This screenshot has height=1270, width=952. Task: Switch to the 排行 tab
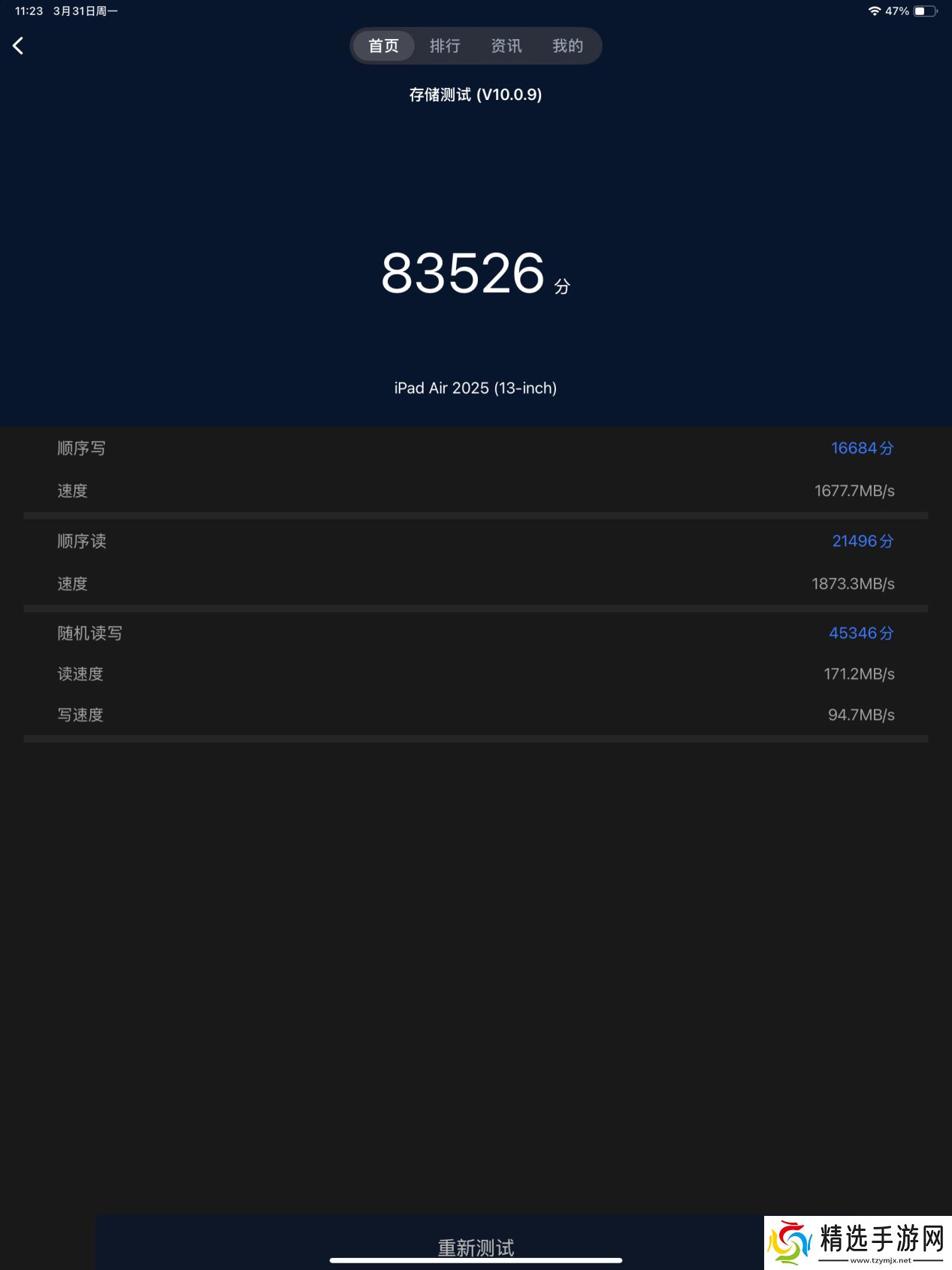tap(445, 46)
